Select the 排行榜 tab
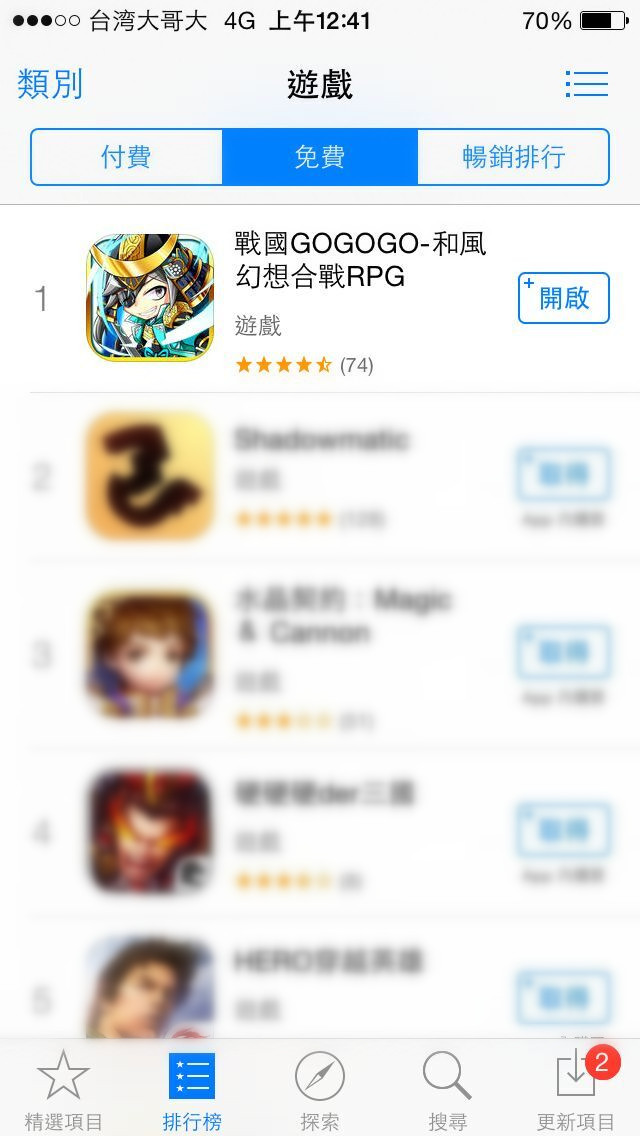This screenshot has height=1136, width=640. point(191,1090)
